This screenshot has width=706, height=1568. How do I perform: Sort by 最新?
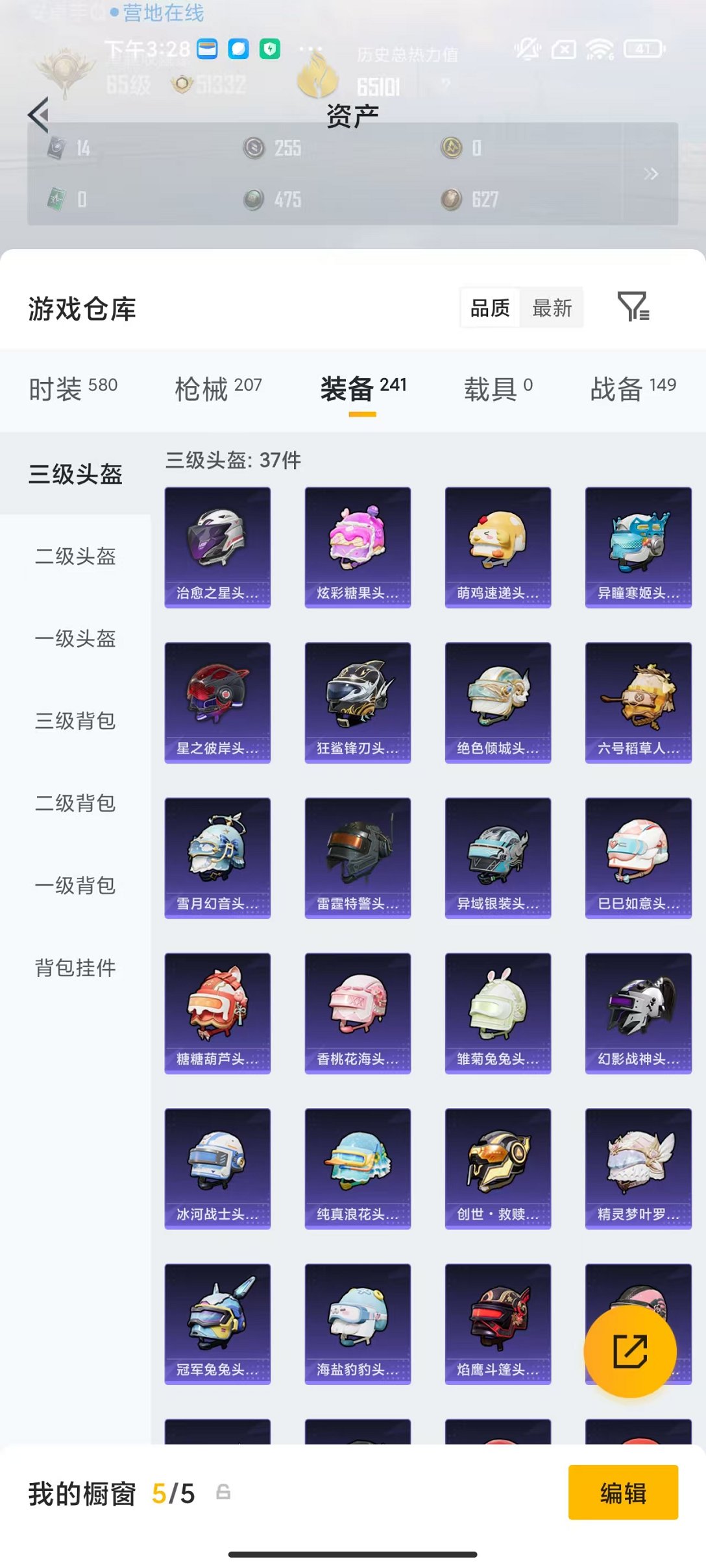552,308
